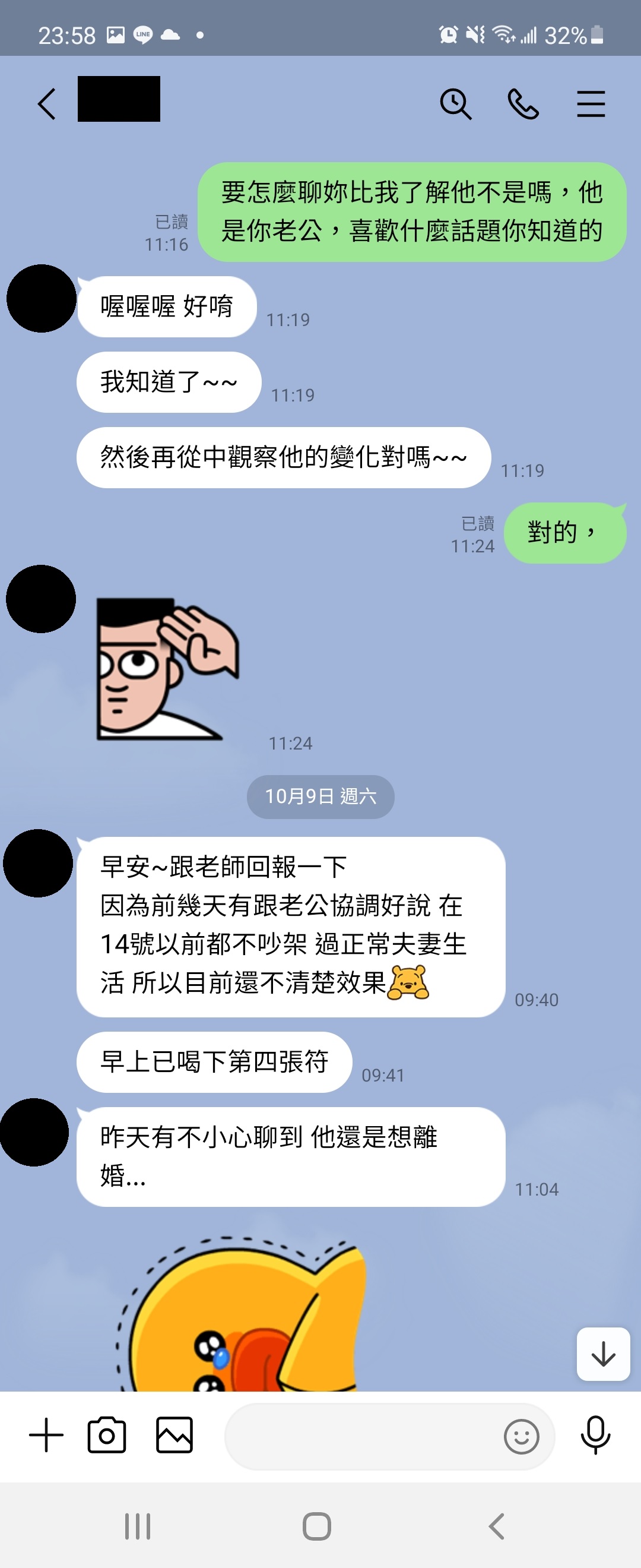Open the sticker and emoji picker
This screenshot has height=1568, width=641.
coord(521,1437)
